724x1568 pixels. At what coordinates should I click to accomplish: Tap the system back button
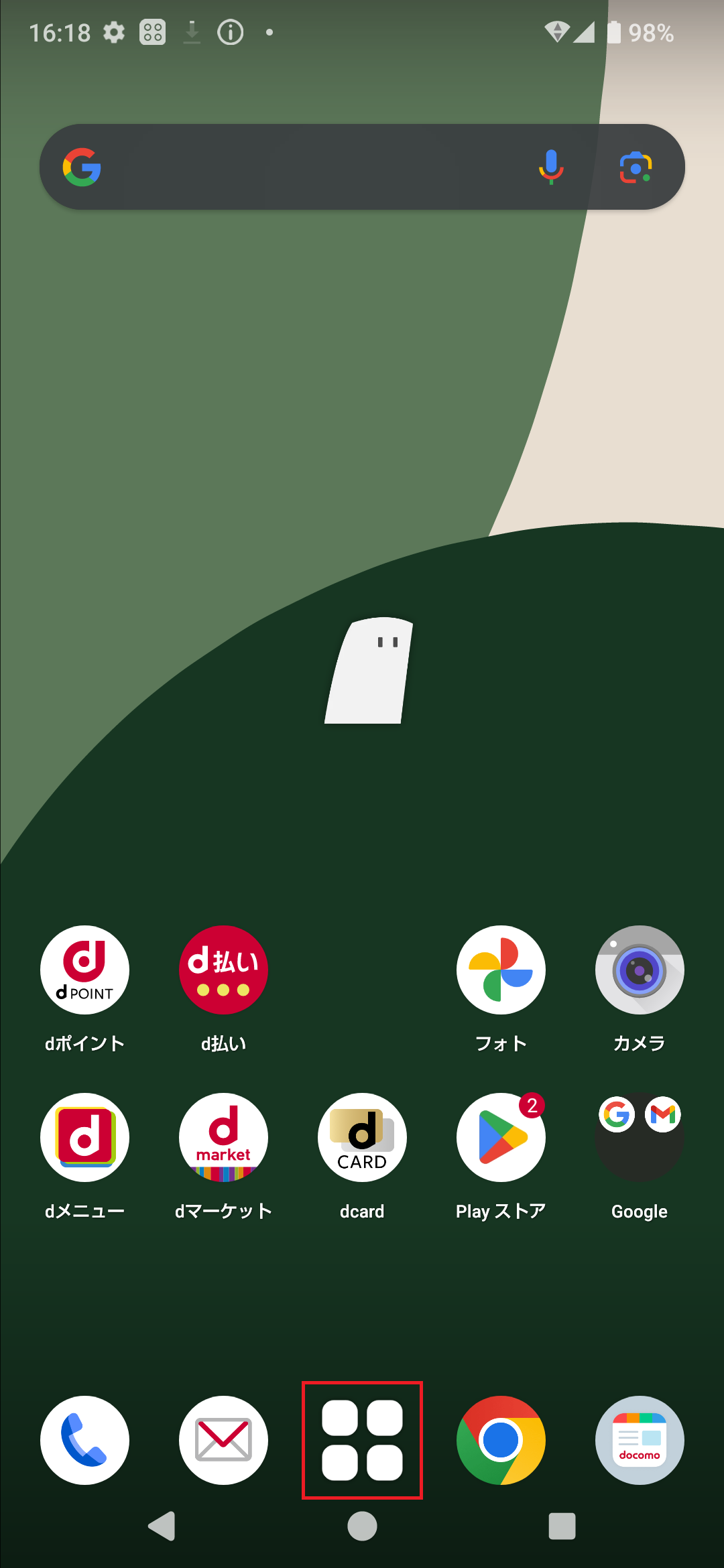162,1526
